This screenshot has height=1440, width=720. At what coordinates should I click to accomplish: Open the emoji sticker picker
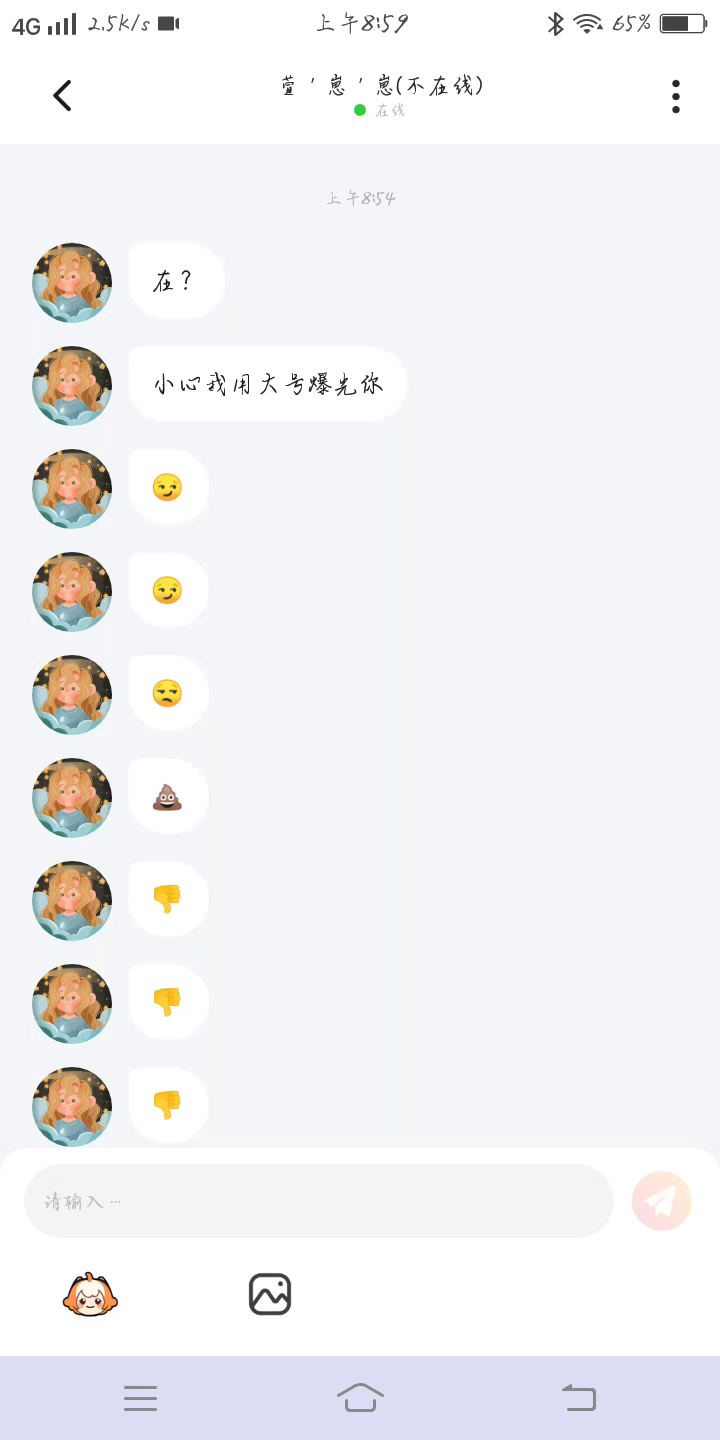tap(90, 1294)
